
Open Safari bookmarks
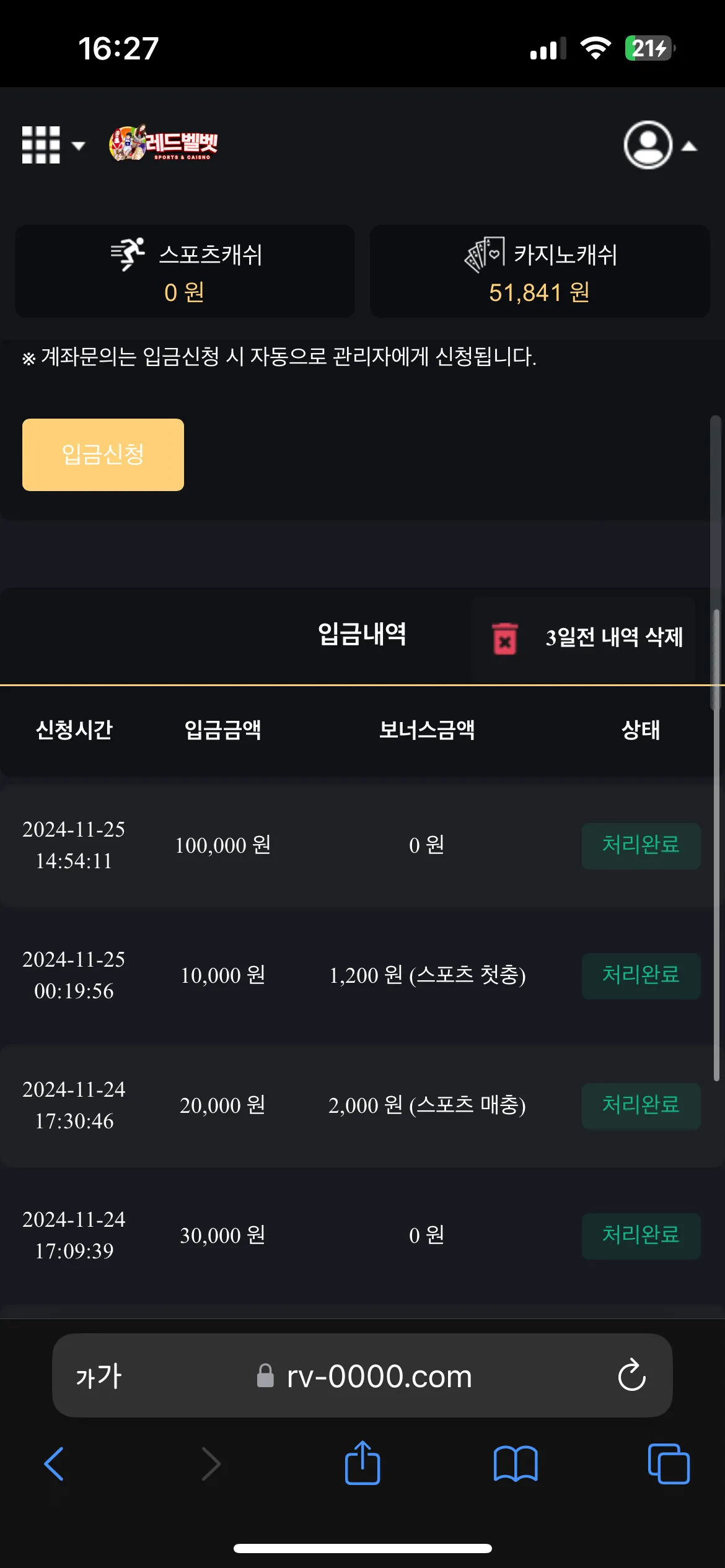[x=516, y=1464]
